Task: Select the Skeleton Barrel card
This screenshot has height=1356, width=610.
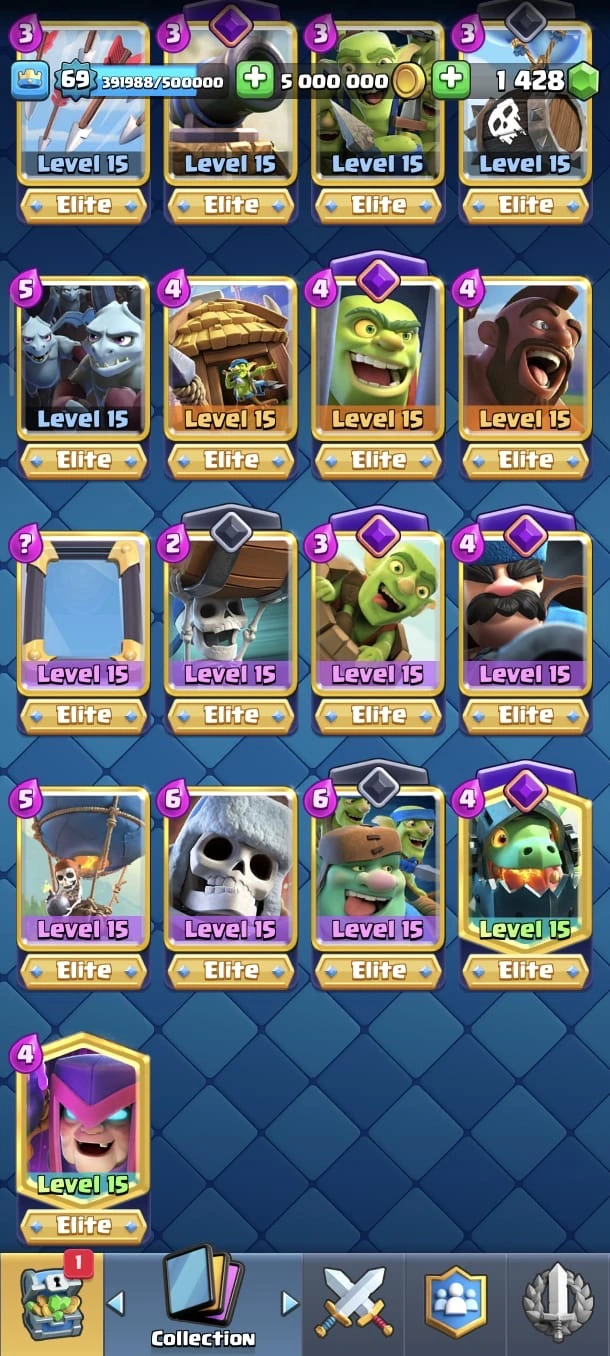Action: pyautogui.click(x=230, y=617)
